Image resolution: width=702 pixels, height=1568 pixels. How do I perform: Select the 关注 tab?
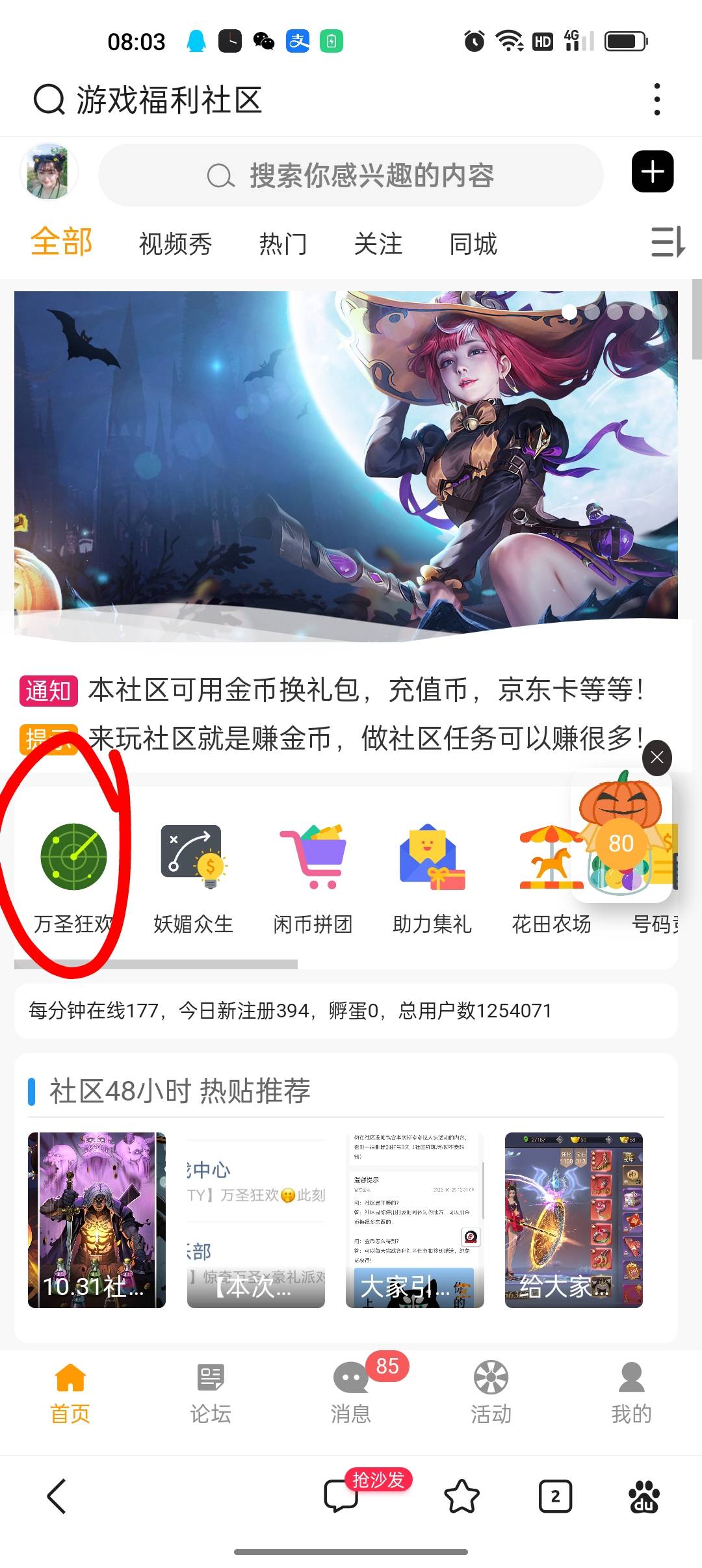(x=378, y=244)
